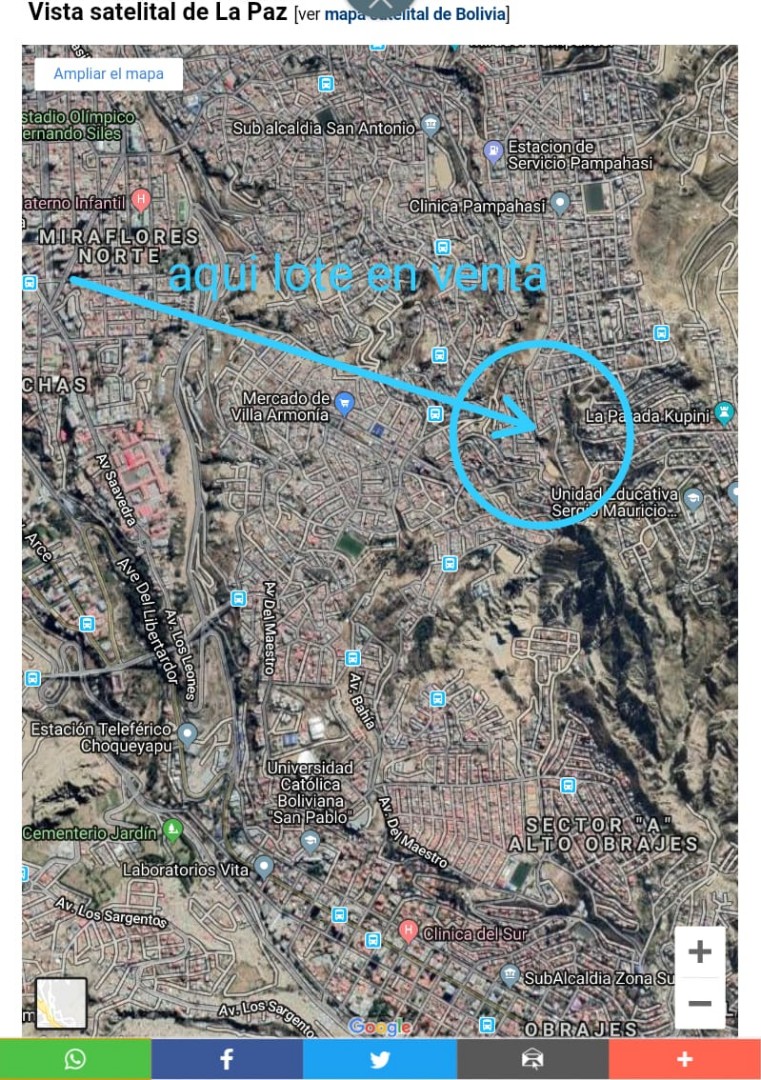This screenshot has width=761, height=1080.
Task: Share the page on Twitter
Action: pos(379,1059)
